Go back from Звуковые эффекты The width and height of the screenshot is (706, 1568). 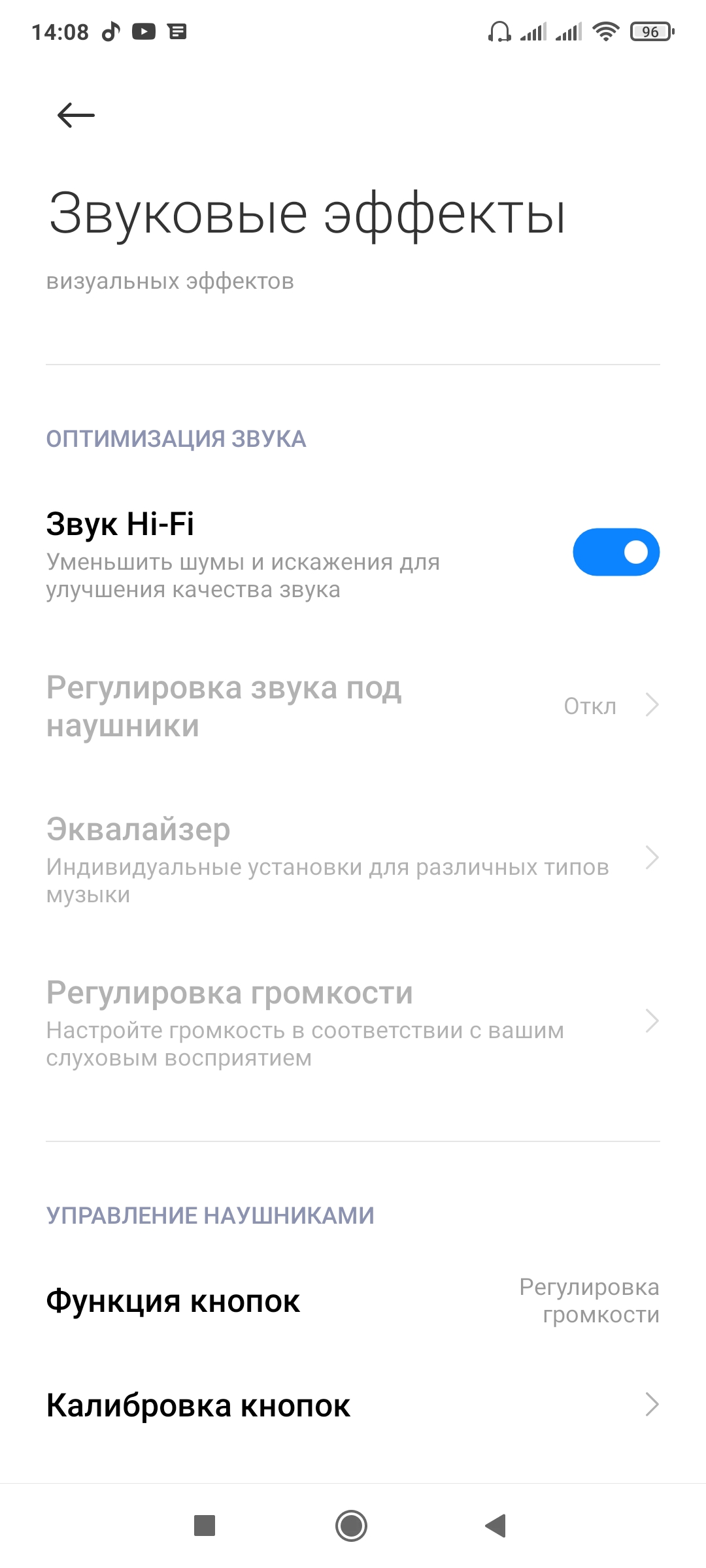[76, 116]
